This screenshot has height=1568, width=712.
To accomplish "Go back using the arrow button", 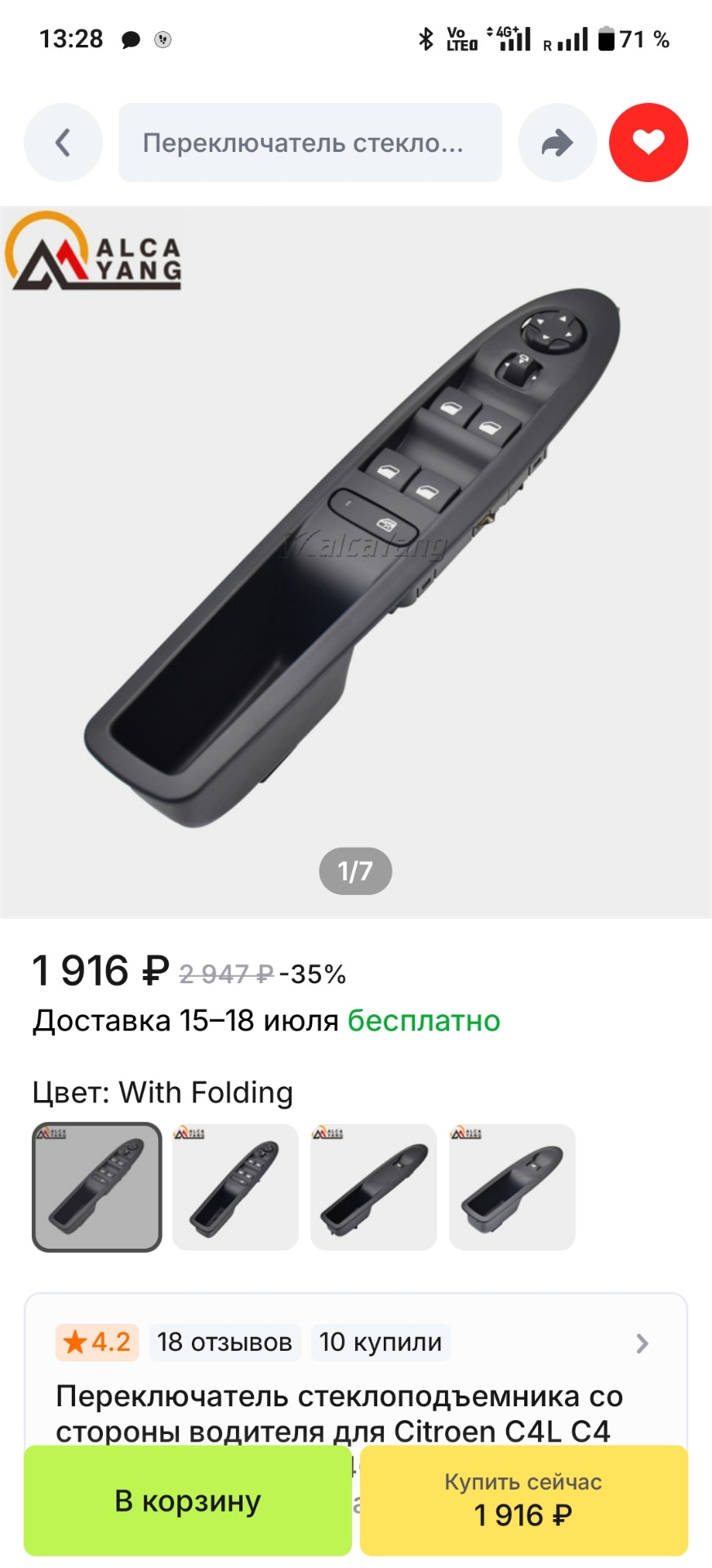I will [x=63, y=143].
